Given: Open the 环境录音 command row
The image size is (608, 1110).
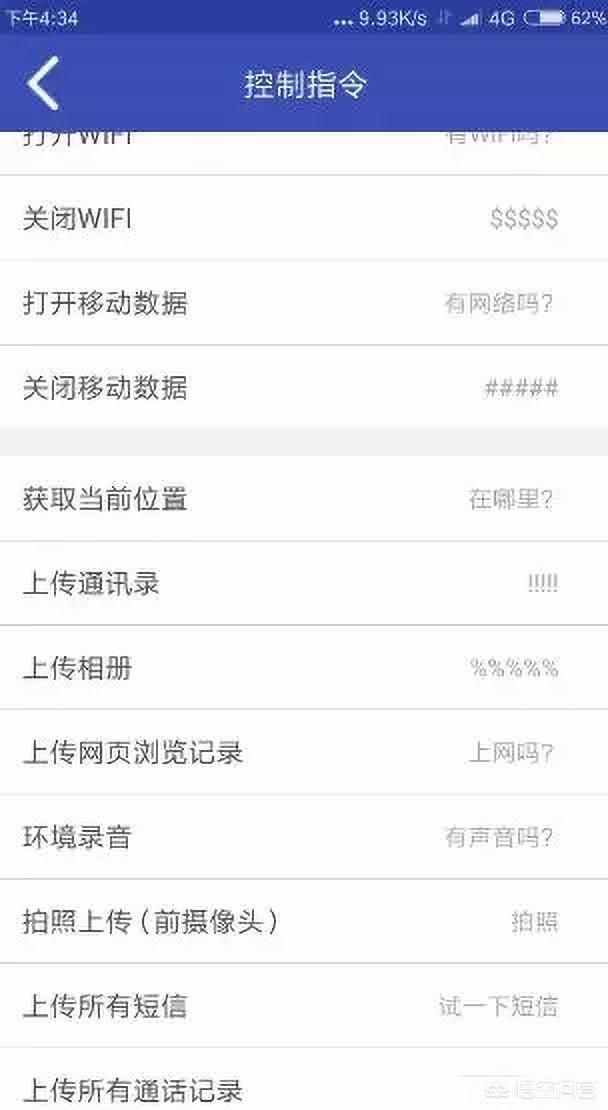Looking at the screenshot, I should click(x=304, y=837).
